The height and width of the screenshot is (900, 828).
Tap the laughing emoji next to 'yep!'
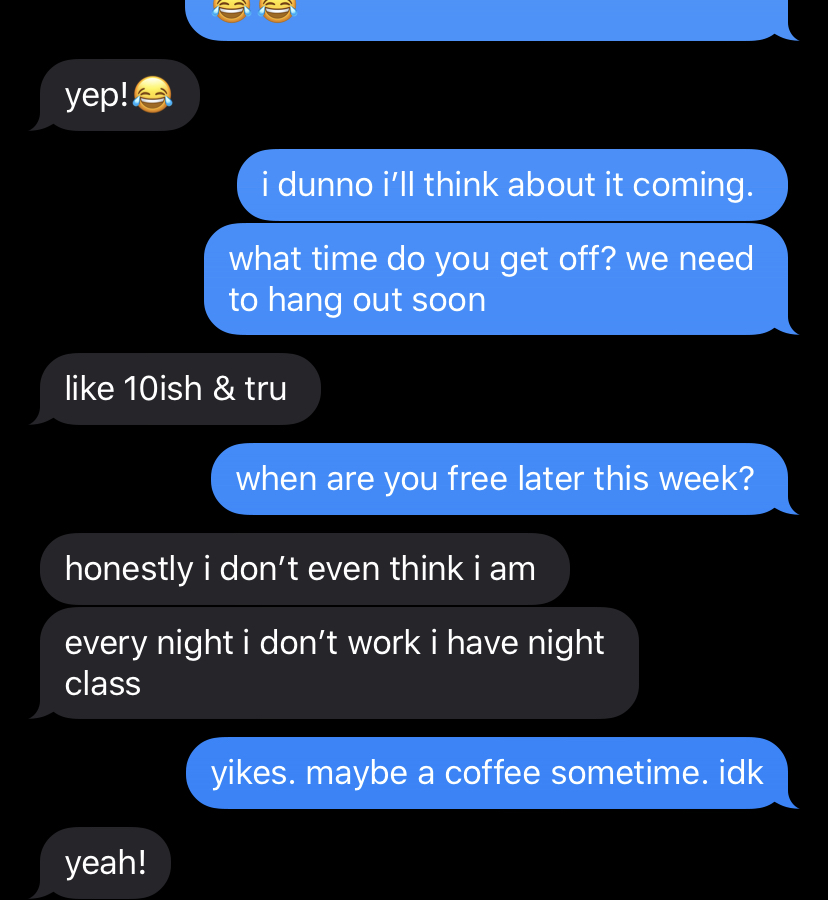(152, 96)
